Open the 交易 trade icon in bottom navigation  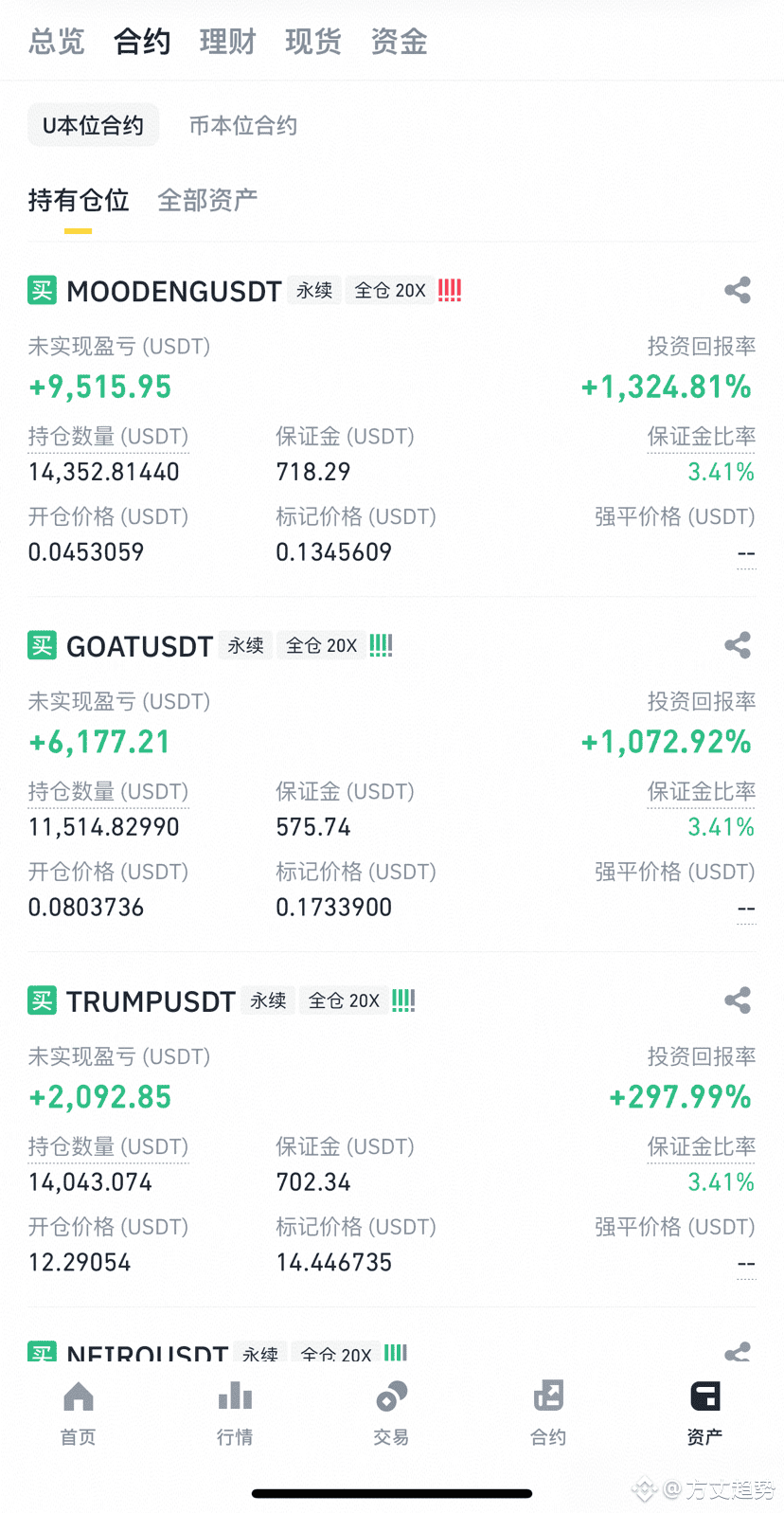point(391,1412)
